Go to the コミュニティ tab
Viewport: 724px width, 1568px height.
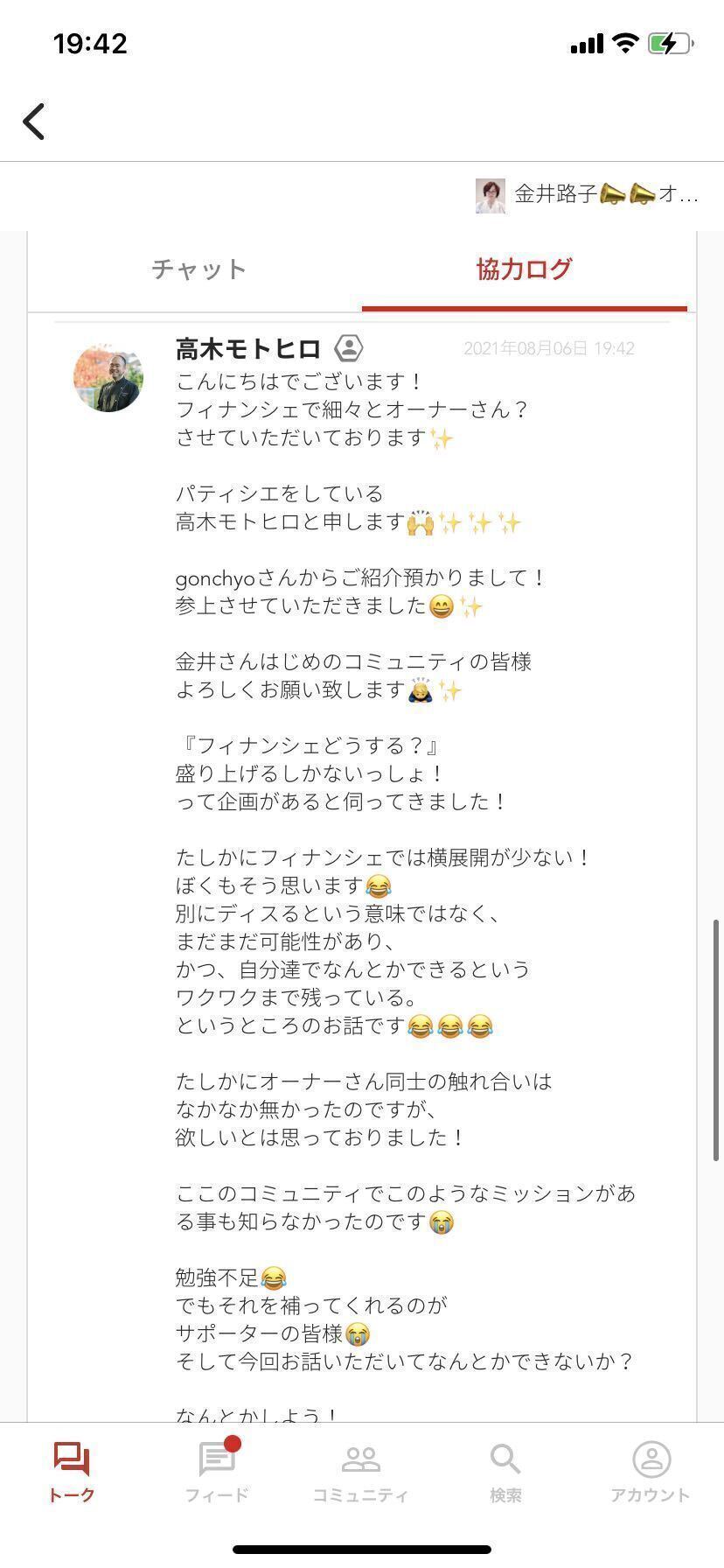pyautogui.click(x=361, y=1472)
